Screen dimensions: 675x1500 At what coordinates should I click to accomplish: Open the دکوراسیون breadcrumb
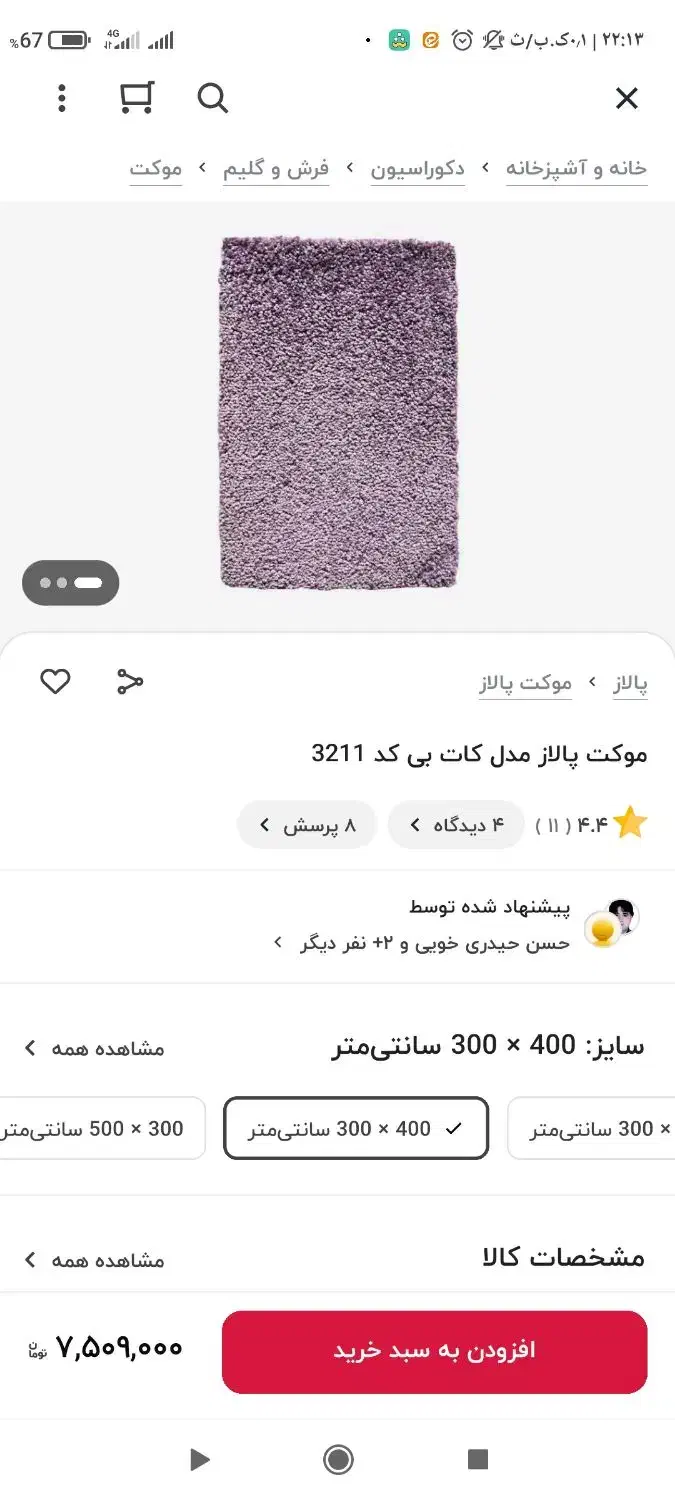point(418,168)
